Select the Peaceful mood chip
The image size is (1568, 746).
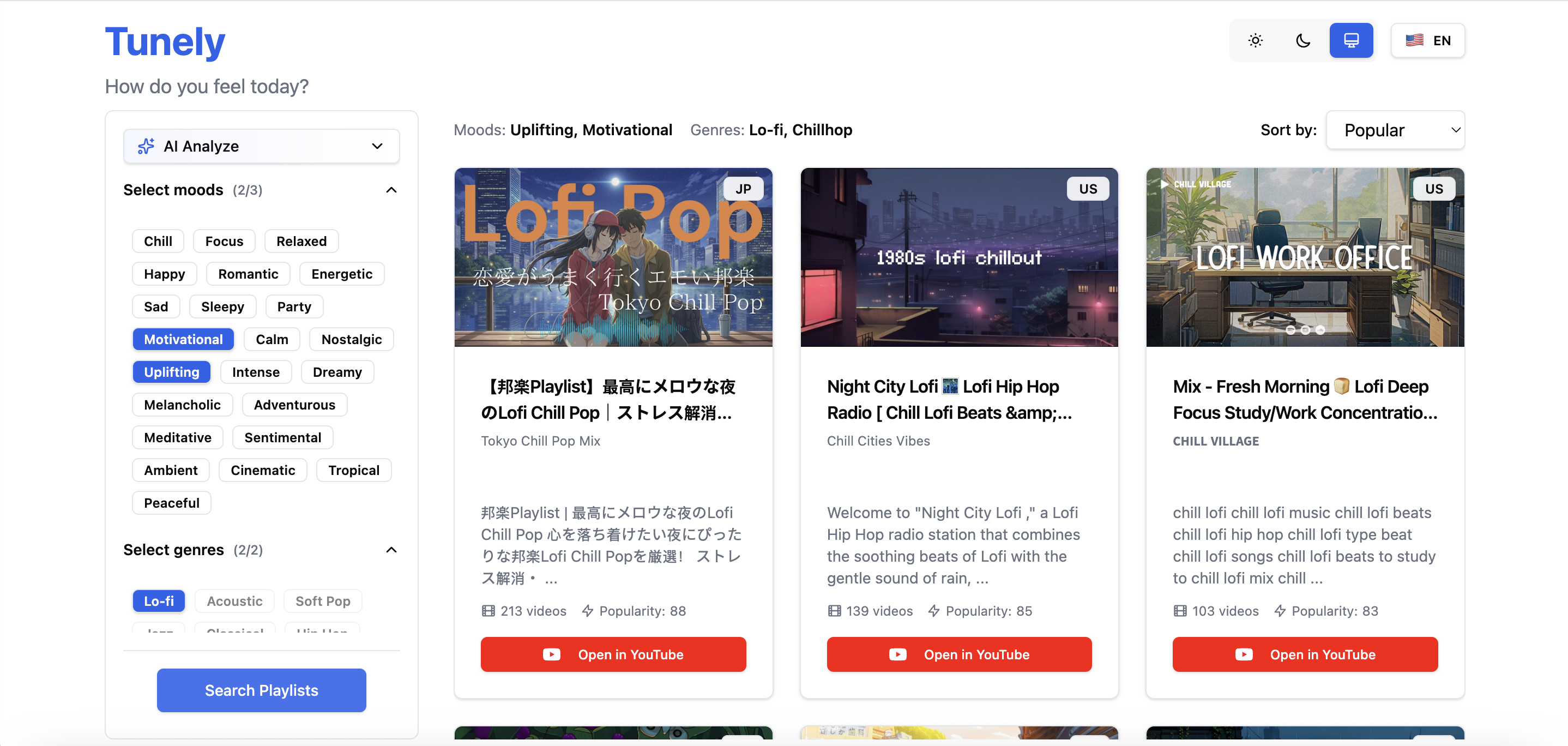click(171, 503)
